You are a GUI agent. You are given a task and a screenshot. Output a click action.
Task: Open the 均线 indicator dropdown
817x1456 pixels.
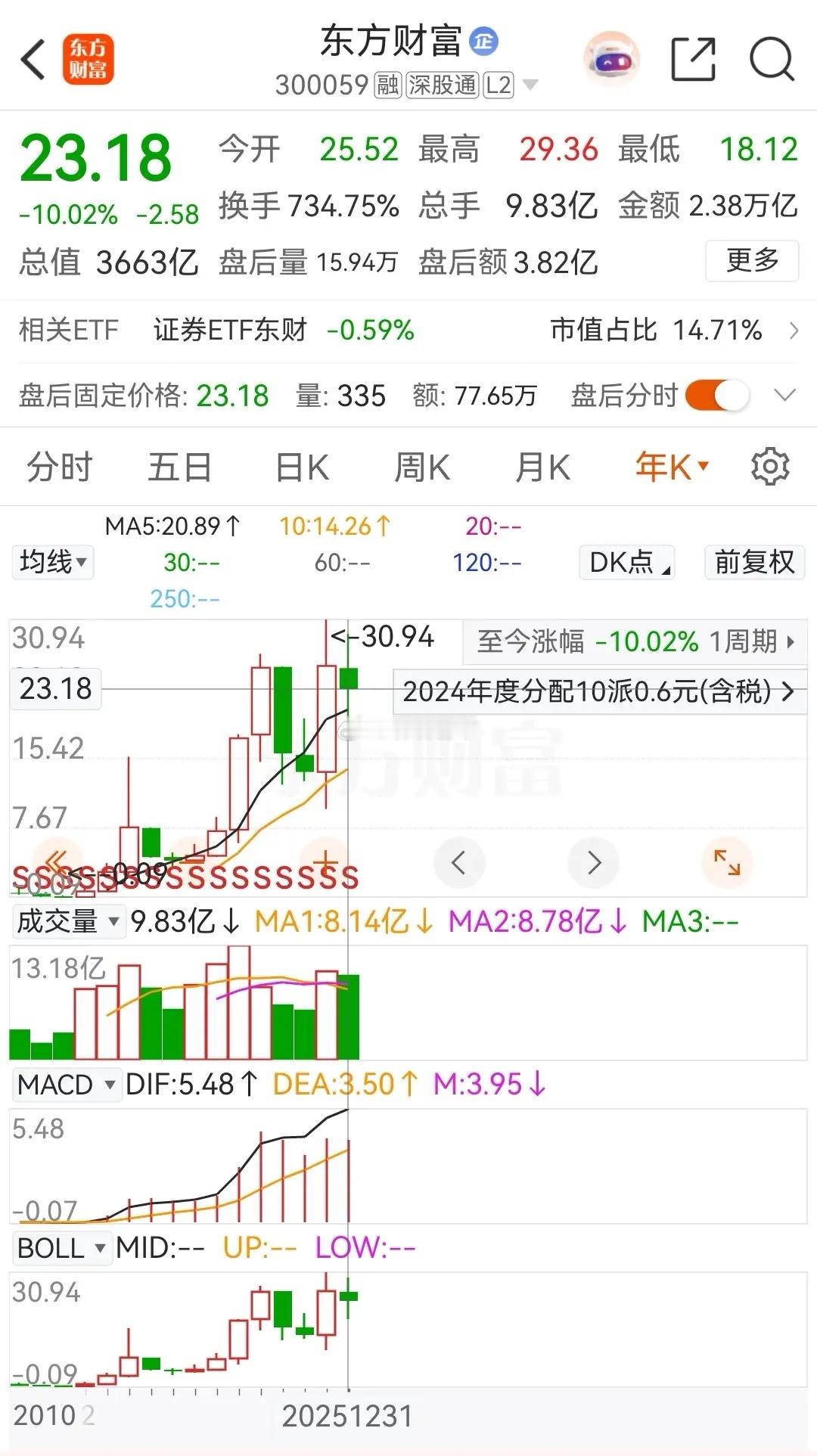pos(53,562)
